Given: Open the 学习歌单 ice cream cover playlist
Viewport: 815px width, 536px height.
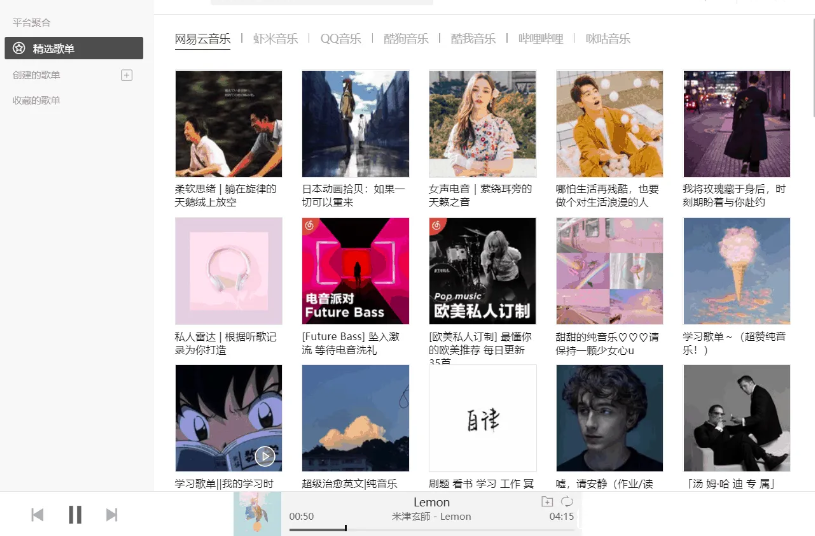Looking at the screenshot, I should tap(736, 271).
